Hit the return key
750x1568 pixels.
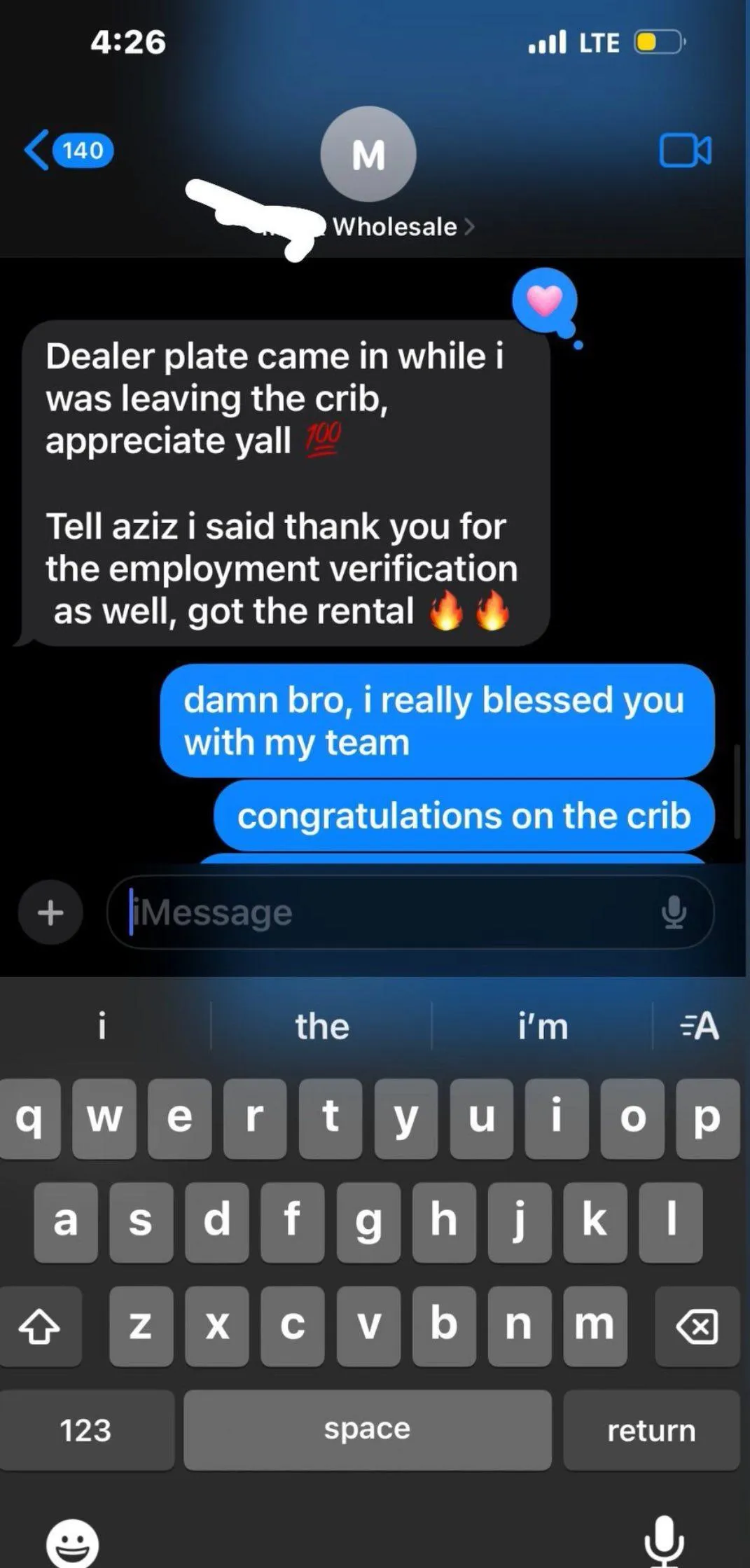(x=651, y=1430)
